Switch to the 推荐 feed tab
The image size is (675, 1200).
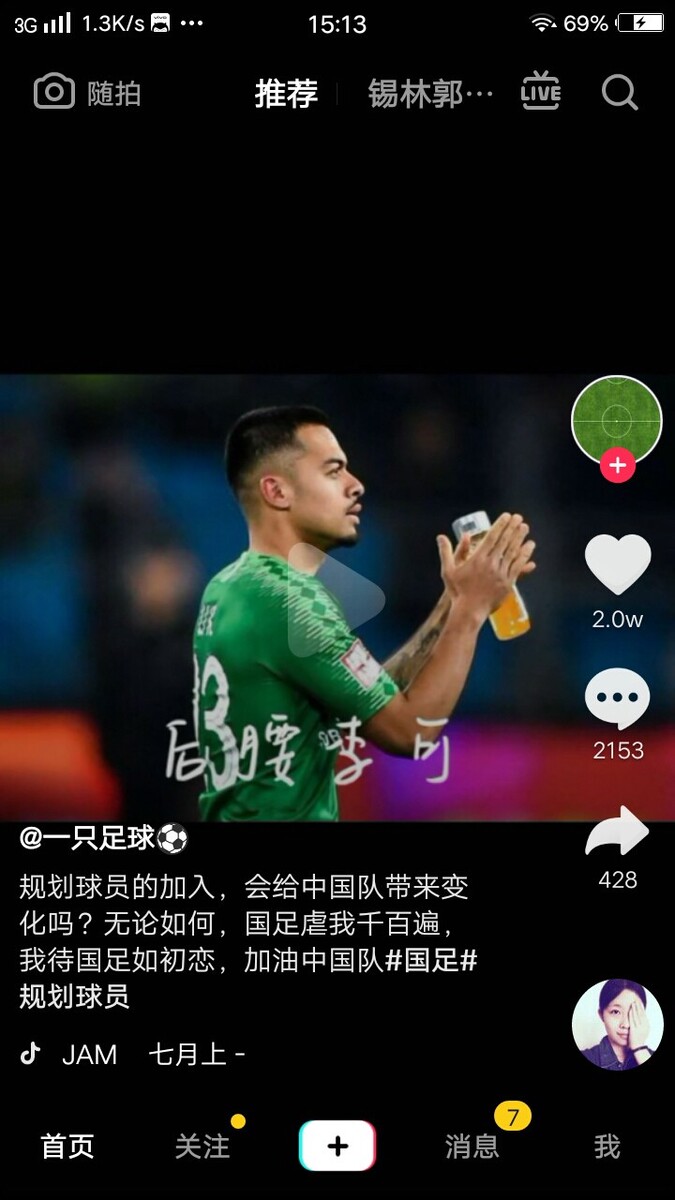click(x=286, y=93)
